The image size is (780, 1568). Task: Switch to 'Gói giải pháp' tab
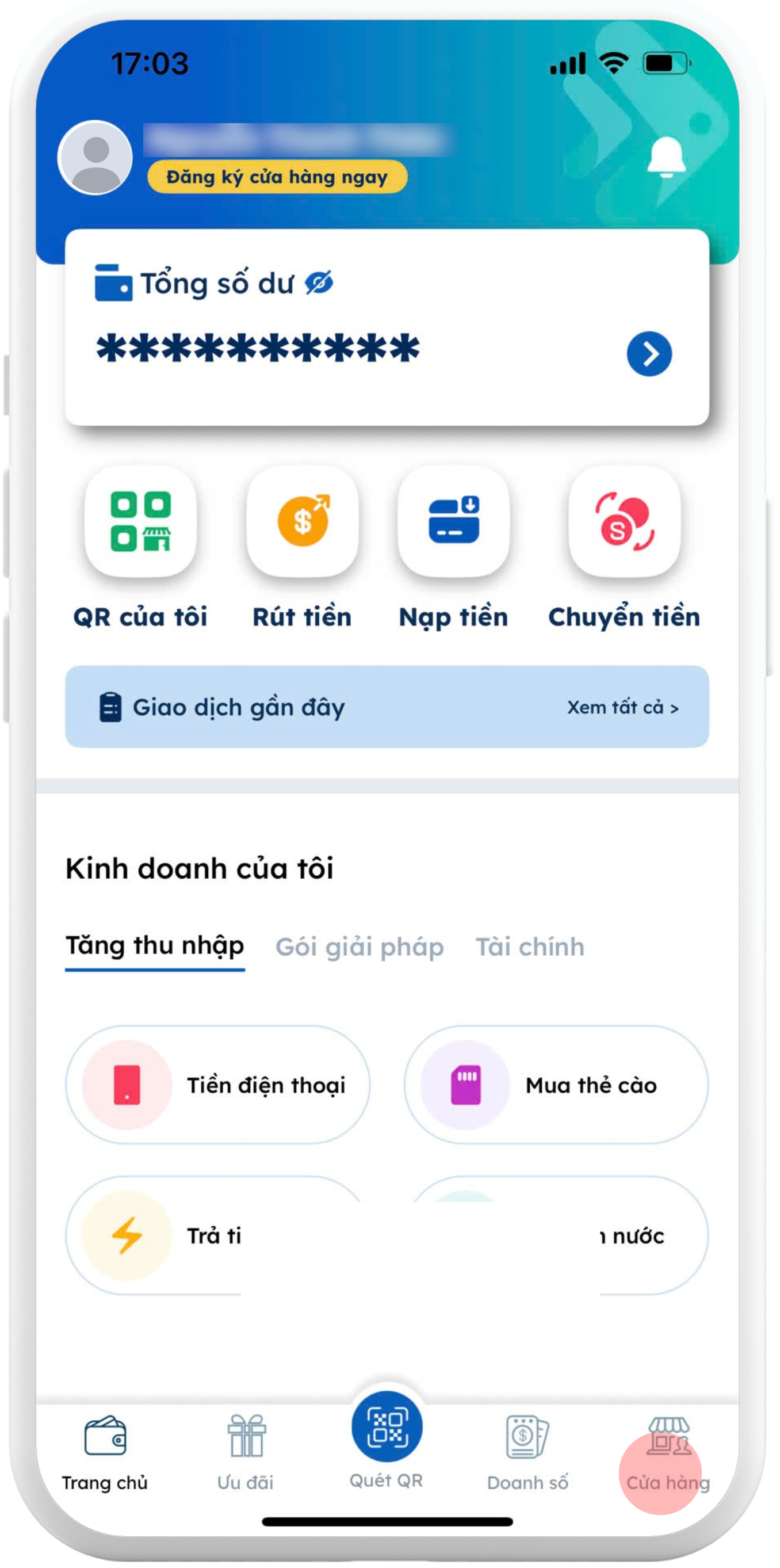pyautogui.click(x=360, y=947)
